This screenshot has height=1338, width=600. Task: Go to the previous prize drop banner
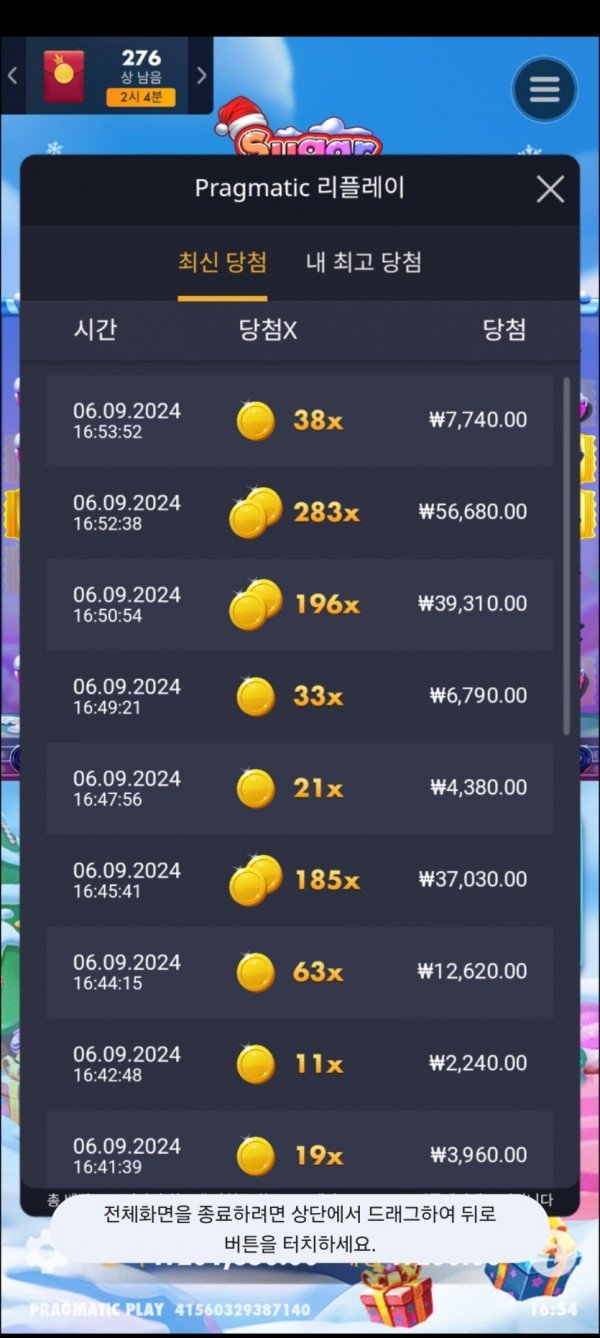(13, 75)
